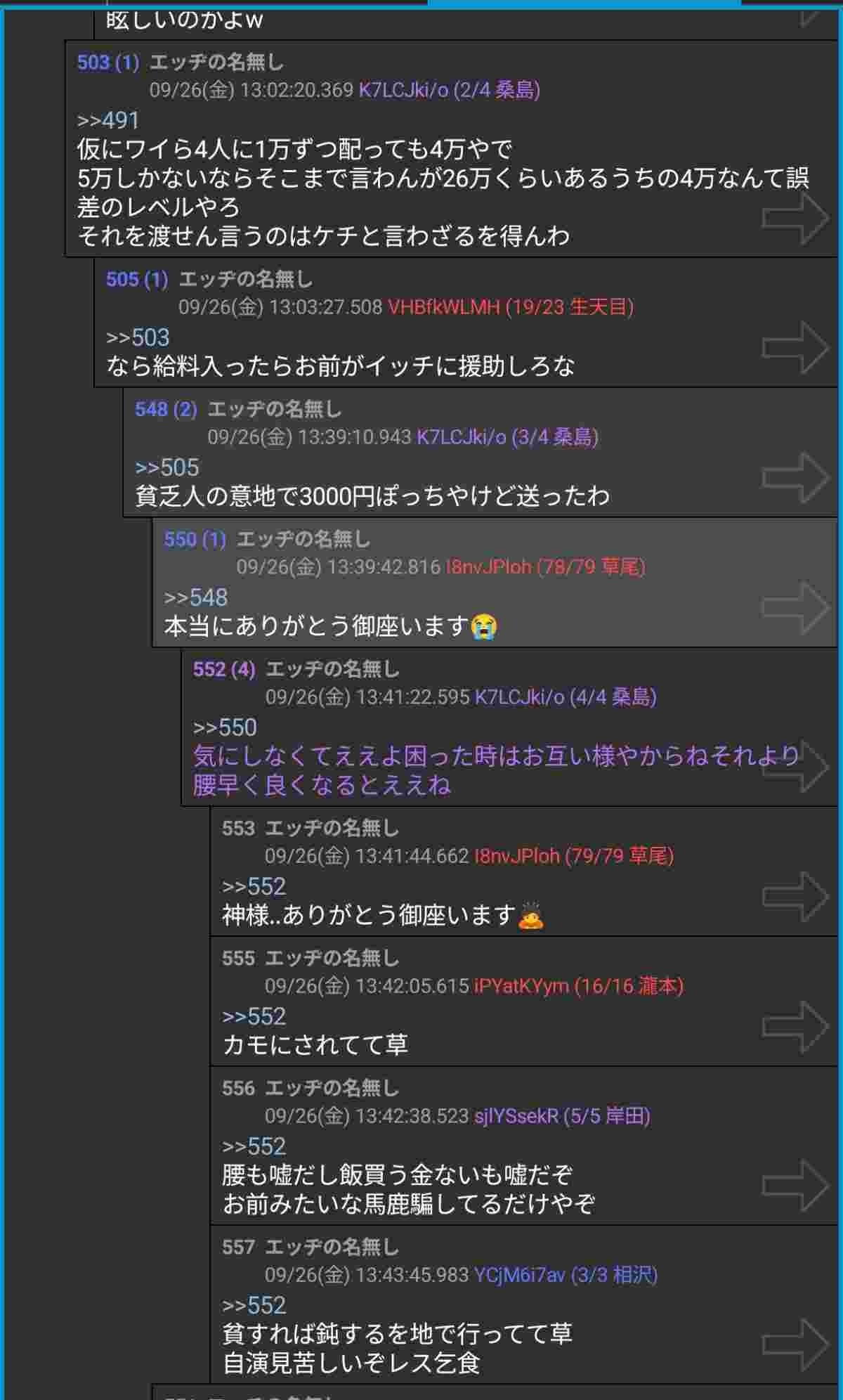Open the >>505 anchor in post 548

point(167,467)
